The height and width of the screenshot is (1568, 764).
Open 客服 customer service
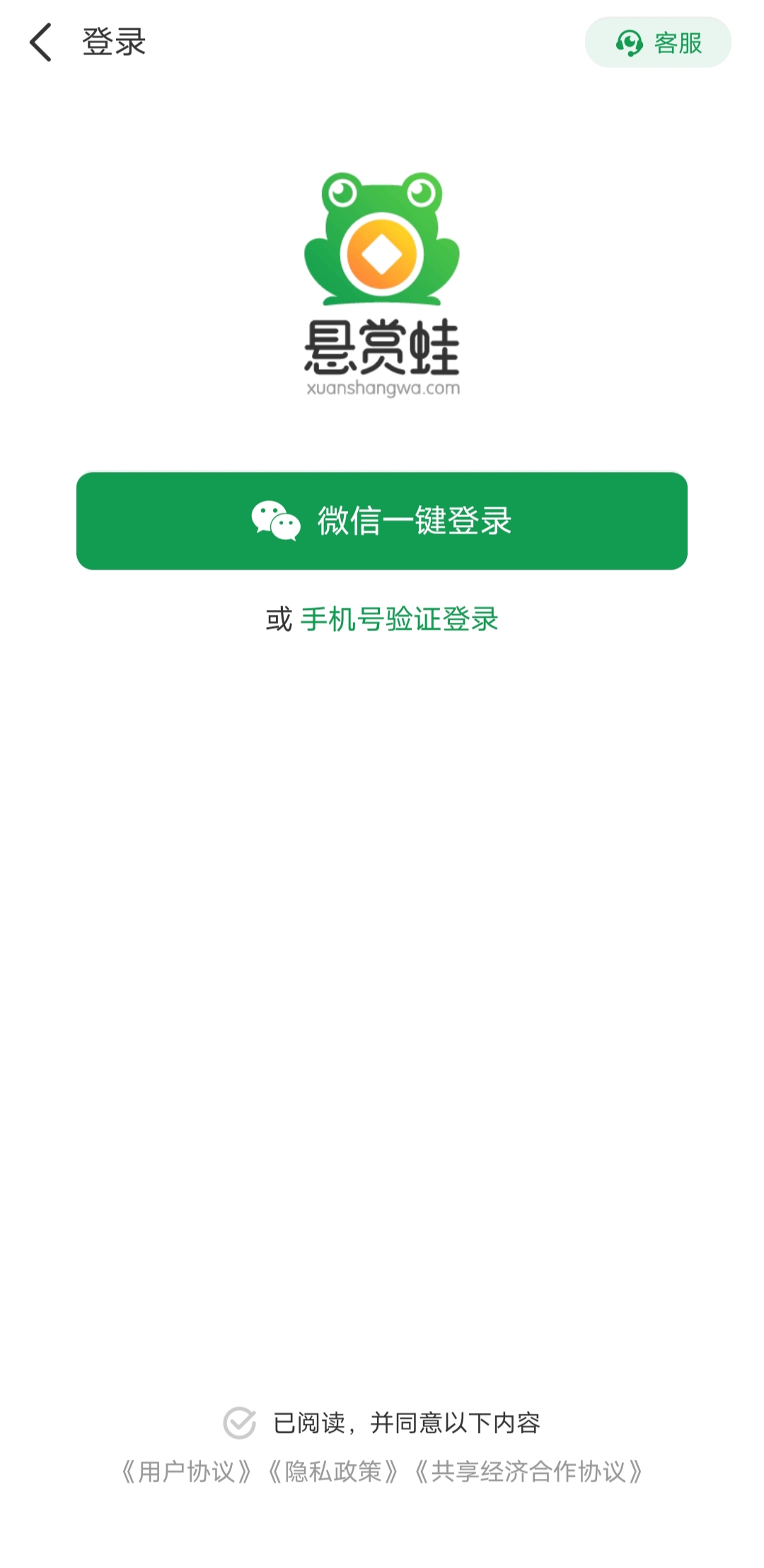pos(658,42)
